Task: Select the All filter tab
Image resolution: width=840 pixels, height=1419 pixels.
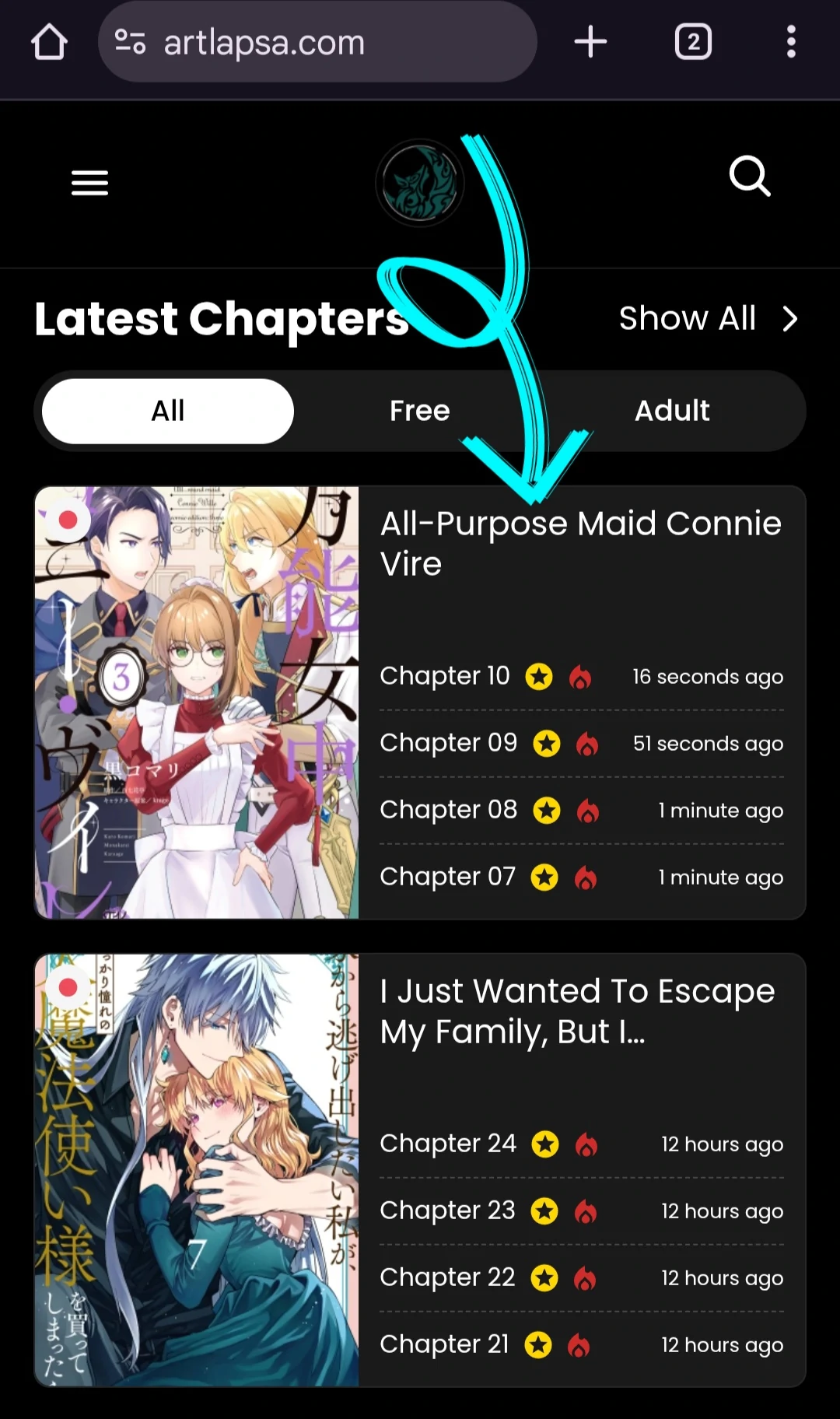Action: pyautogui.click(x=168, y=411)
